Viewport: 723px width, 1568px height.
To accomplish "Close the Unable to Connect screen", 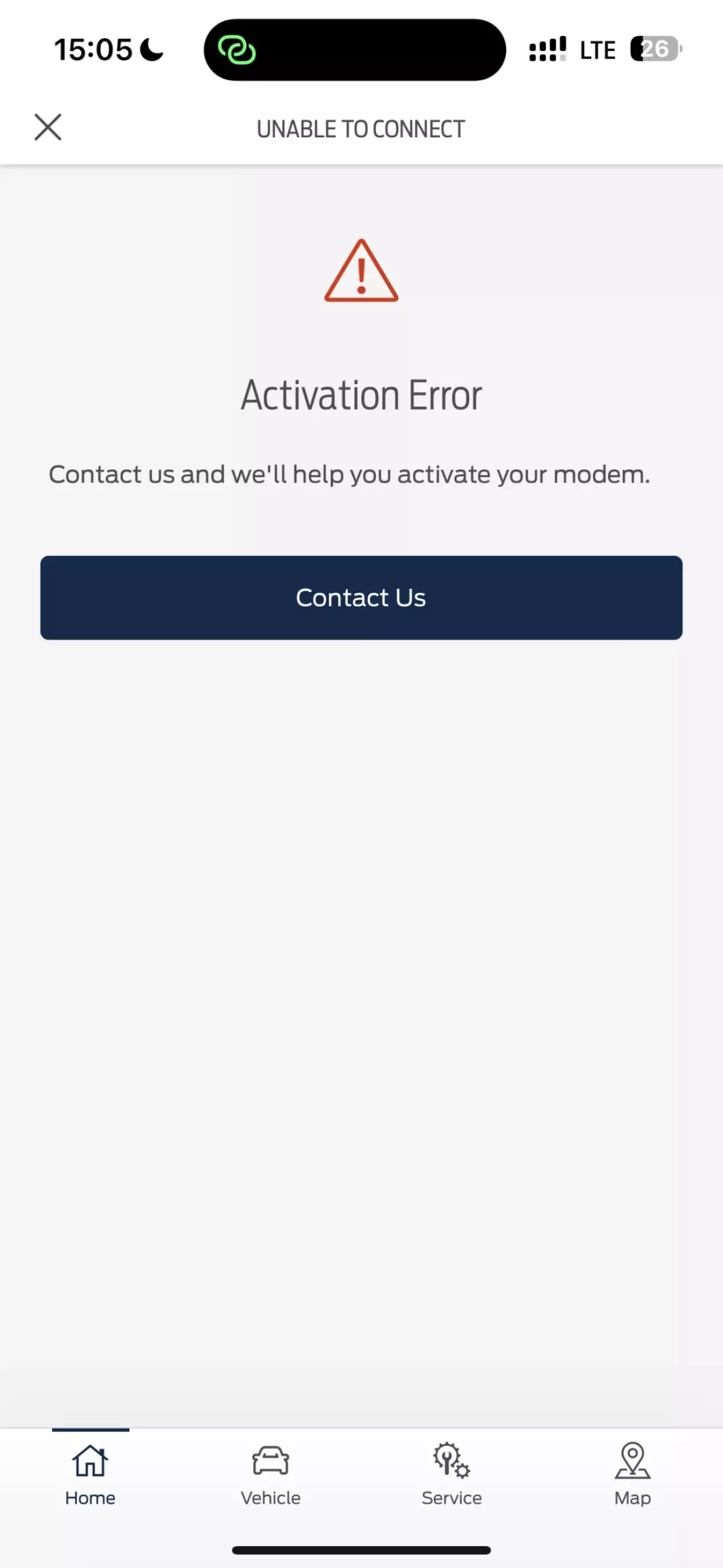I will (47, 127).
